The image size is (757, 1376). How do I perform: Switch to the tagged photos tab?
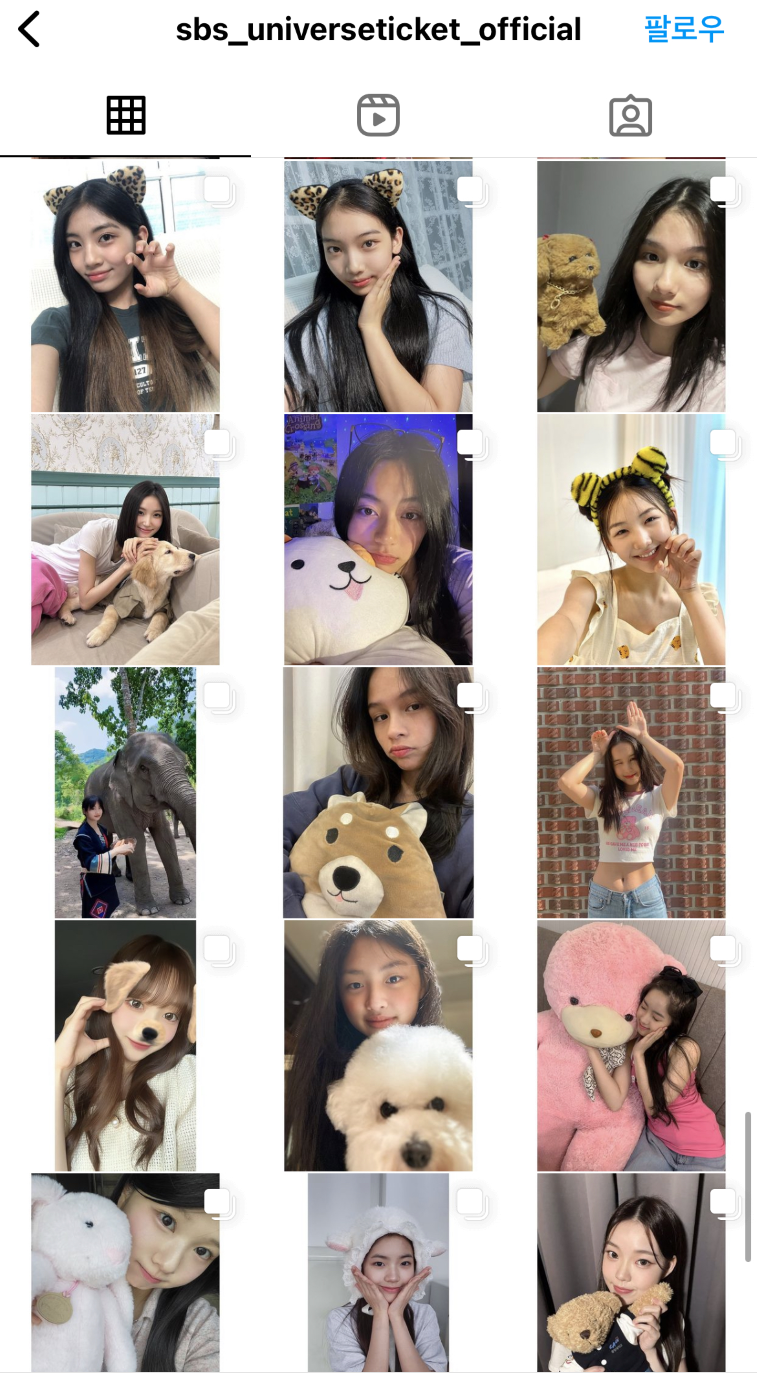pos(631,116)
